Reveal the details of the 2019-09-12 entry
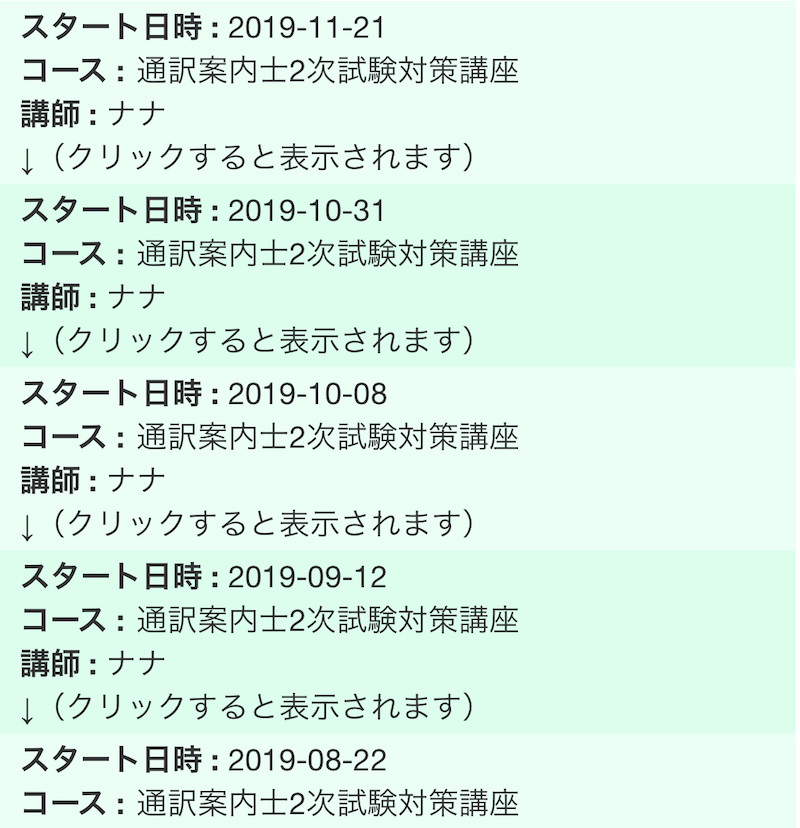The width and height of the screenshot is (800, 828). tap(246, 706)
